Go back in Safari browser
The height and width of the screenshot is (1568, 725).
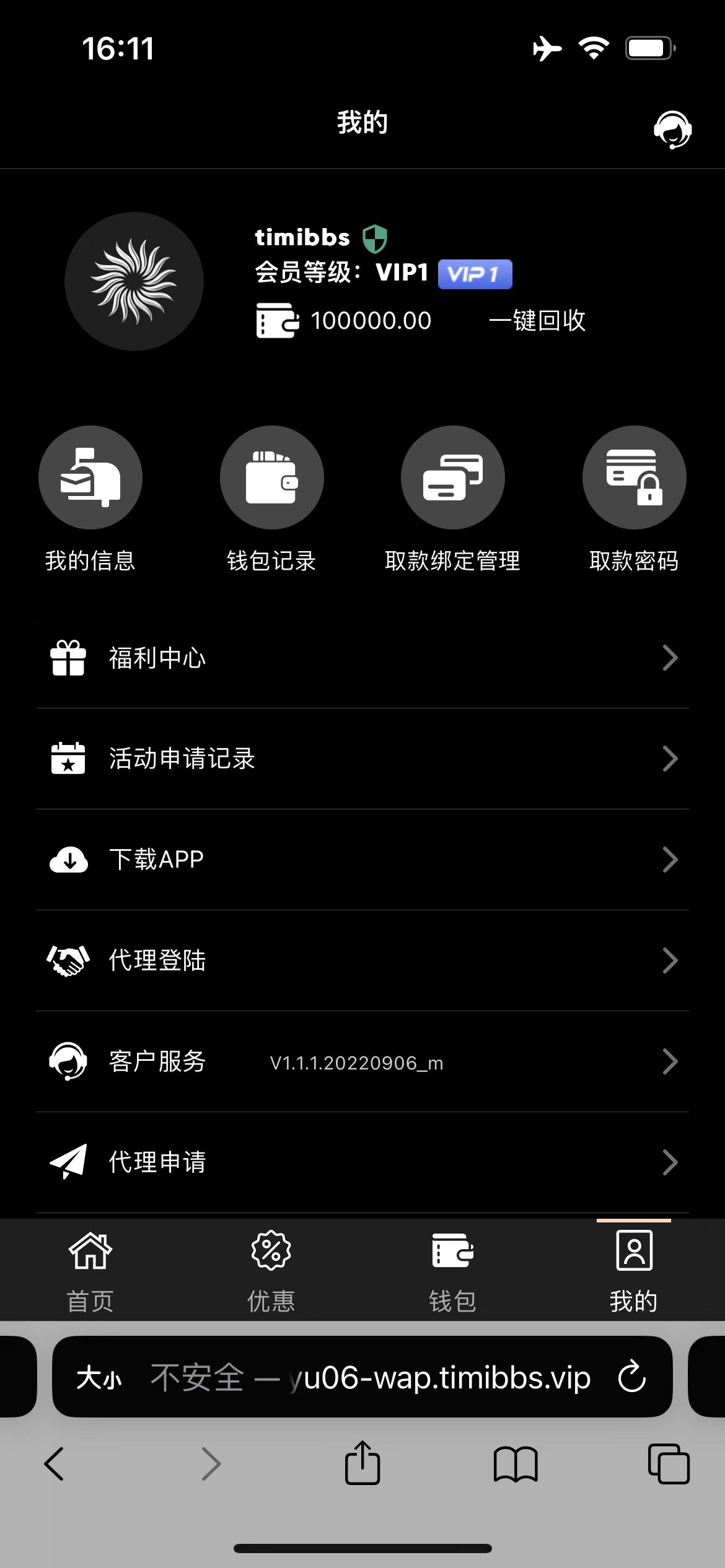point(55,1464)
